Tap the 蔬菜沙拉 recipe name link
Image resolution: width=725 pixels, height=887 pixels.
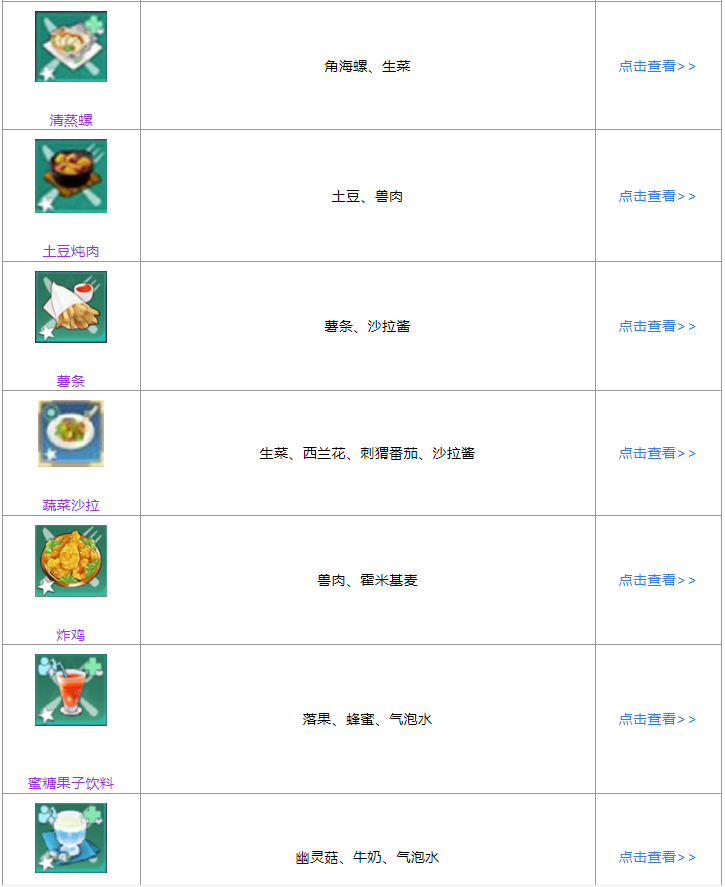pos(71,506)
